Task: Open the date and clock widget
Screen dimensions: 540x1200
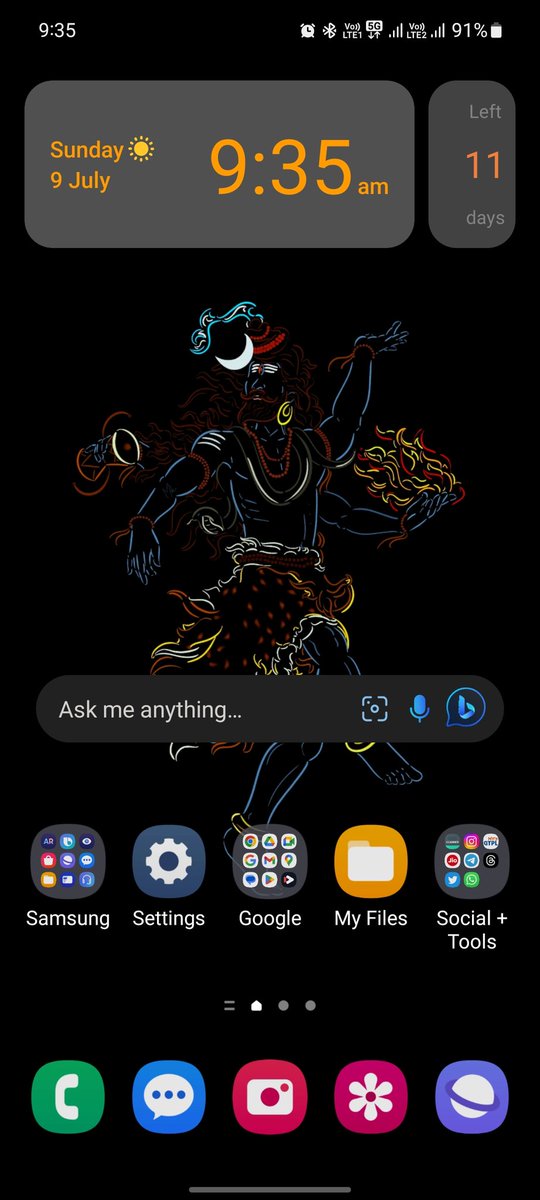Action: tap(219, 164)
